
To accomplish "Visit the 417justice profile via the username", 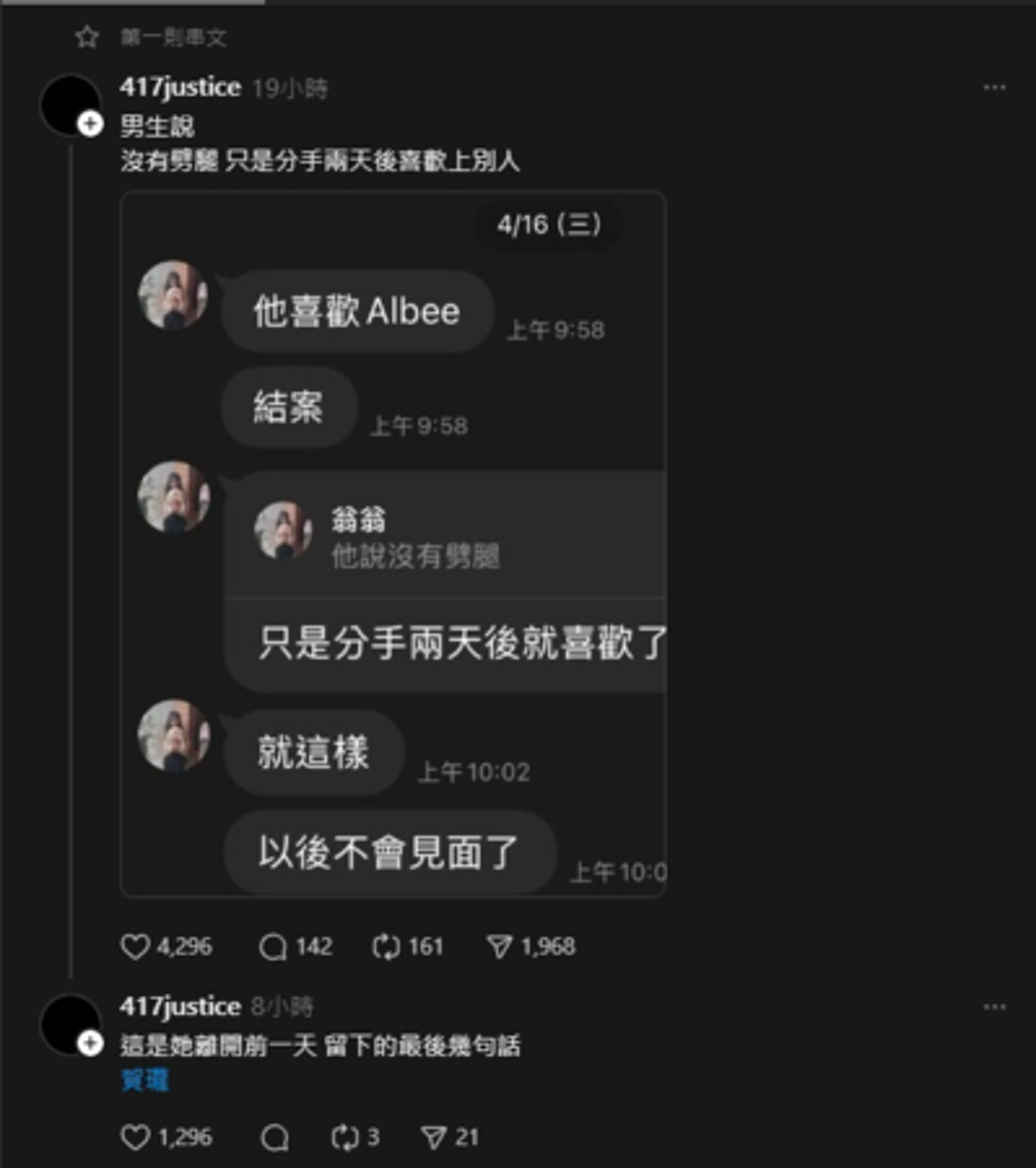I will pos(181,87).
